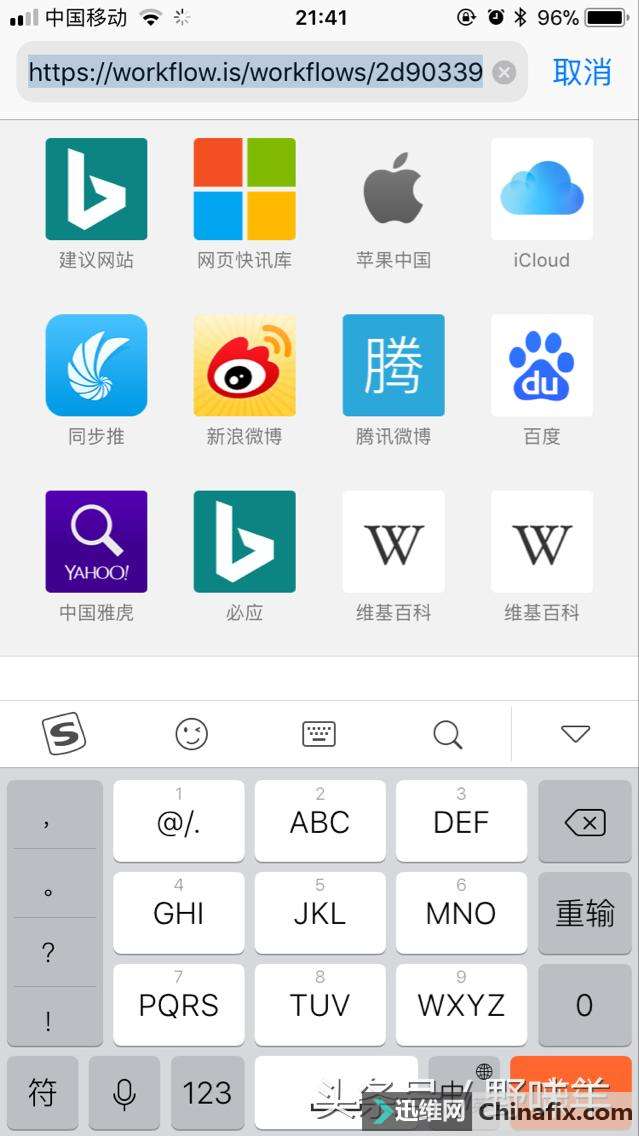Cancel URL editing with 取消
The width and height of the screenshot is (639, 1136).
[582, 72]
